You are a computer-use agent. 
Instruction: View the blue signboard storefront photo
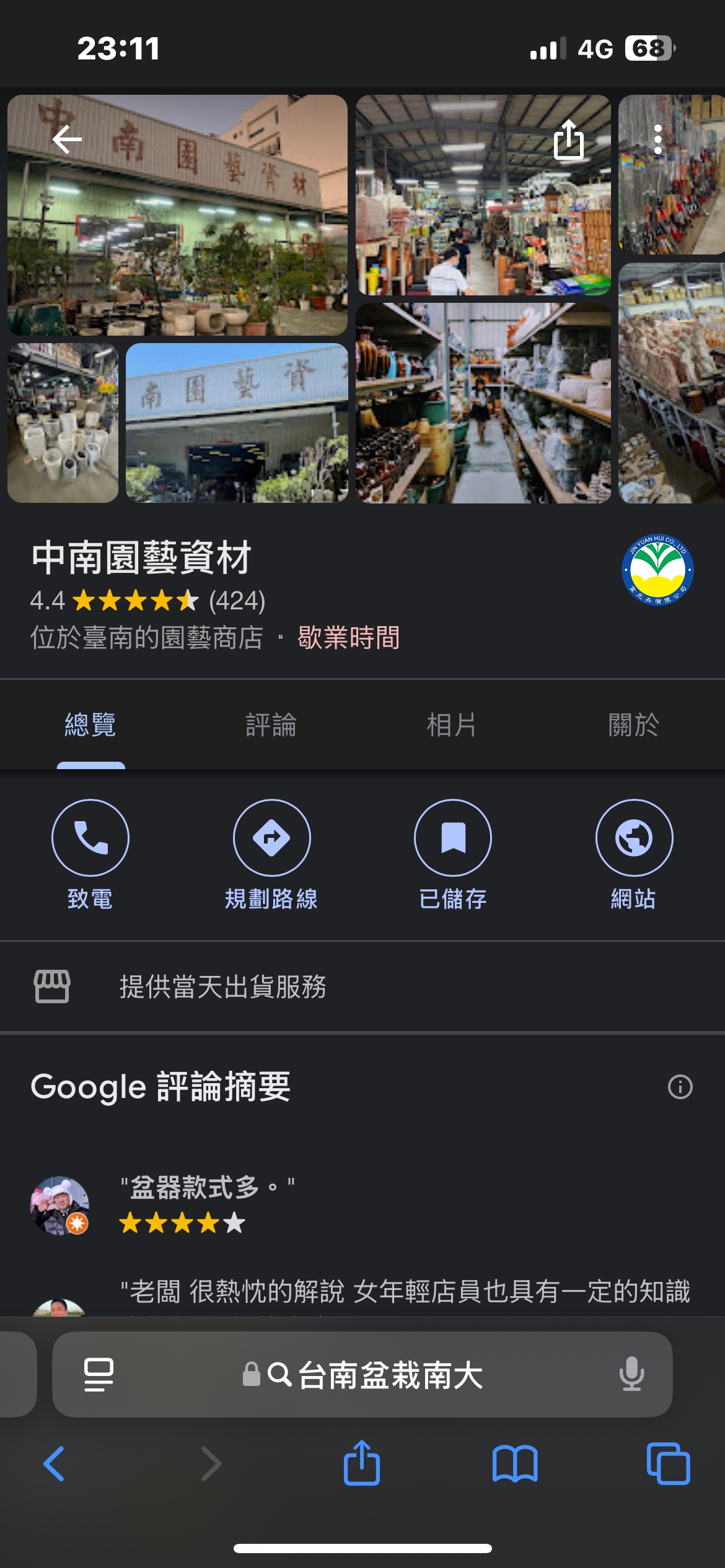click(x=237, y=423)
